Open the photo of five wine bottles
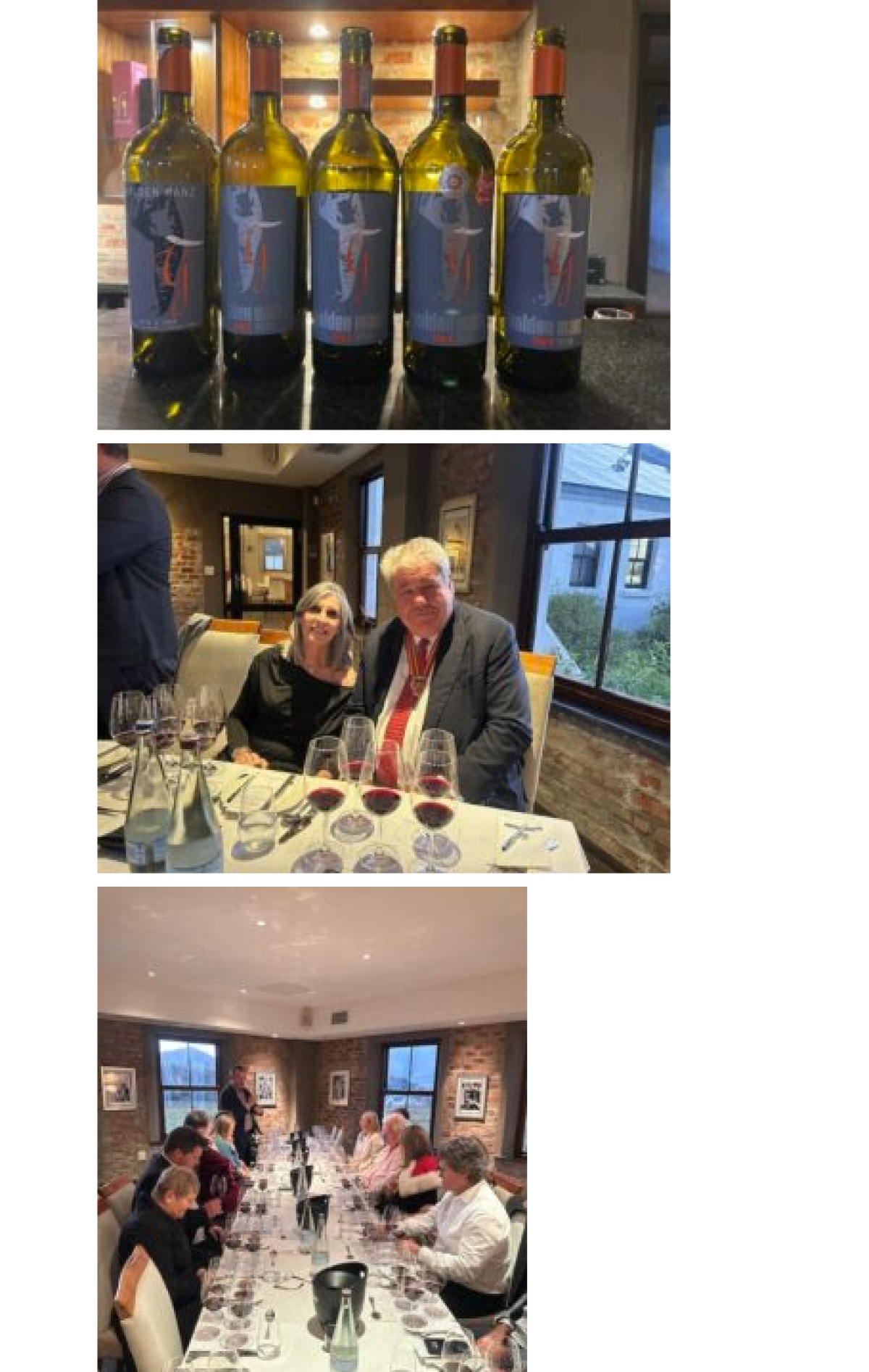This screenshot has width=869, height=1372. (383, 214)
